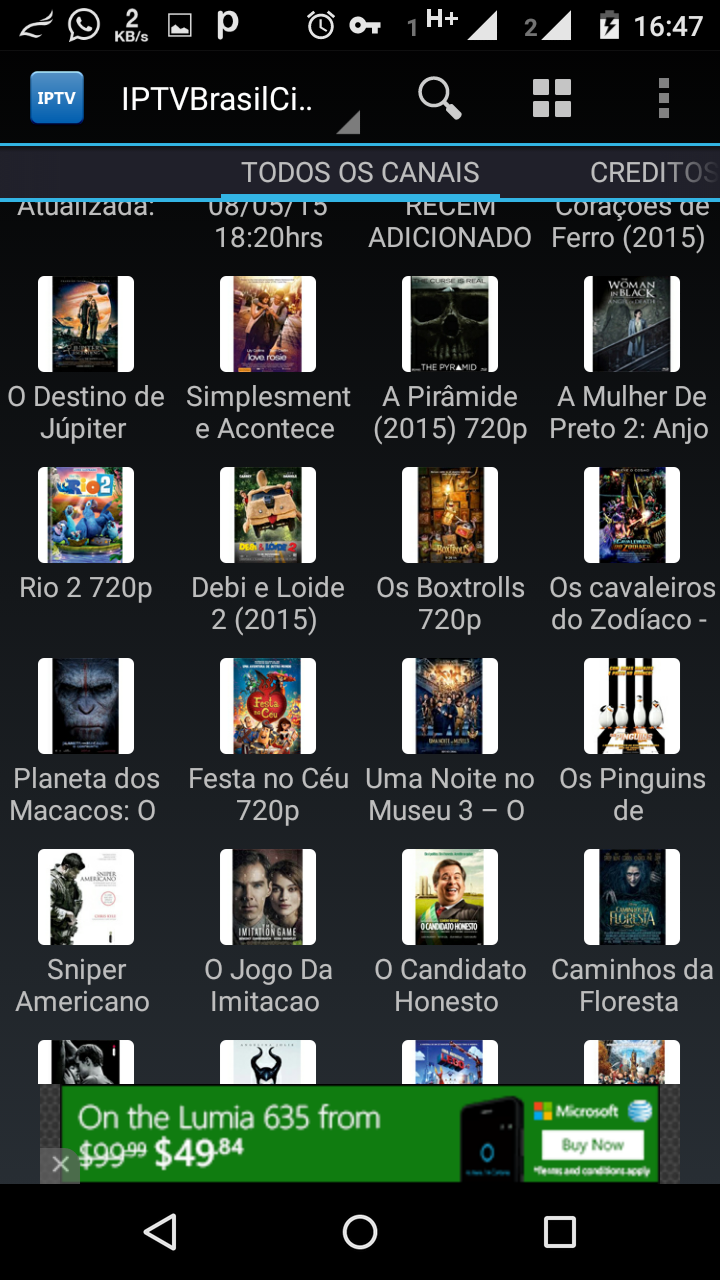
Task: Open Simplesmente Acontece movie tile
Action: [x=268, y=360]
